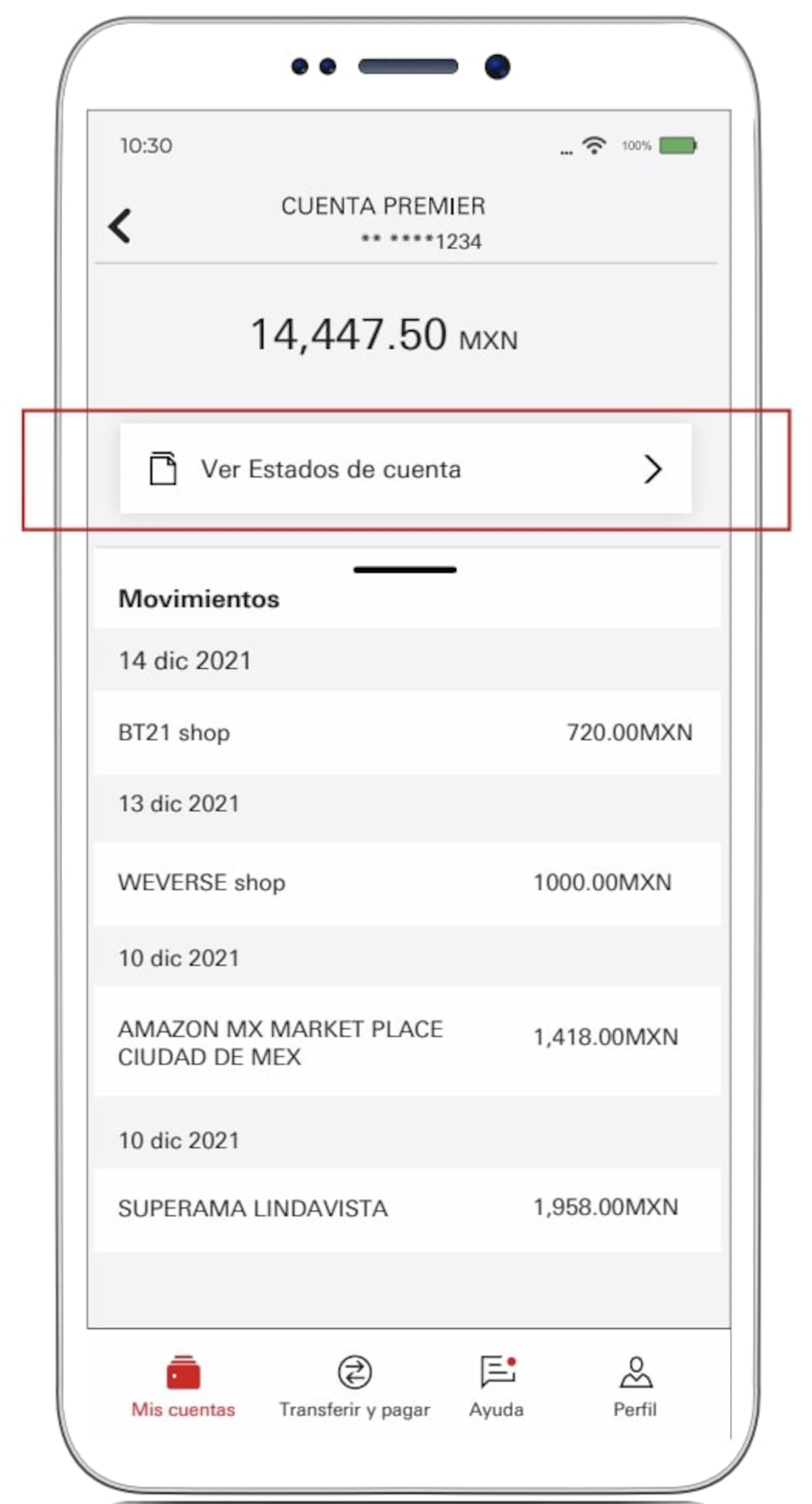Open Ver Estados de cuenta
Screen dimensions: 812x1504
(405, 469)
